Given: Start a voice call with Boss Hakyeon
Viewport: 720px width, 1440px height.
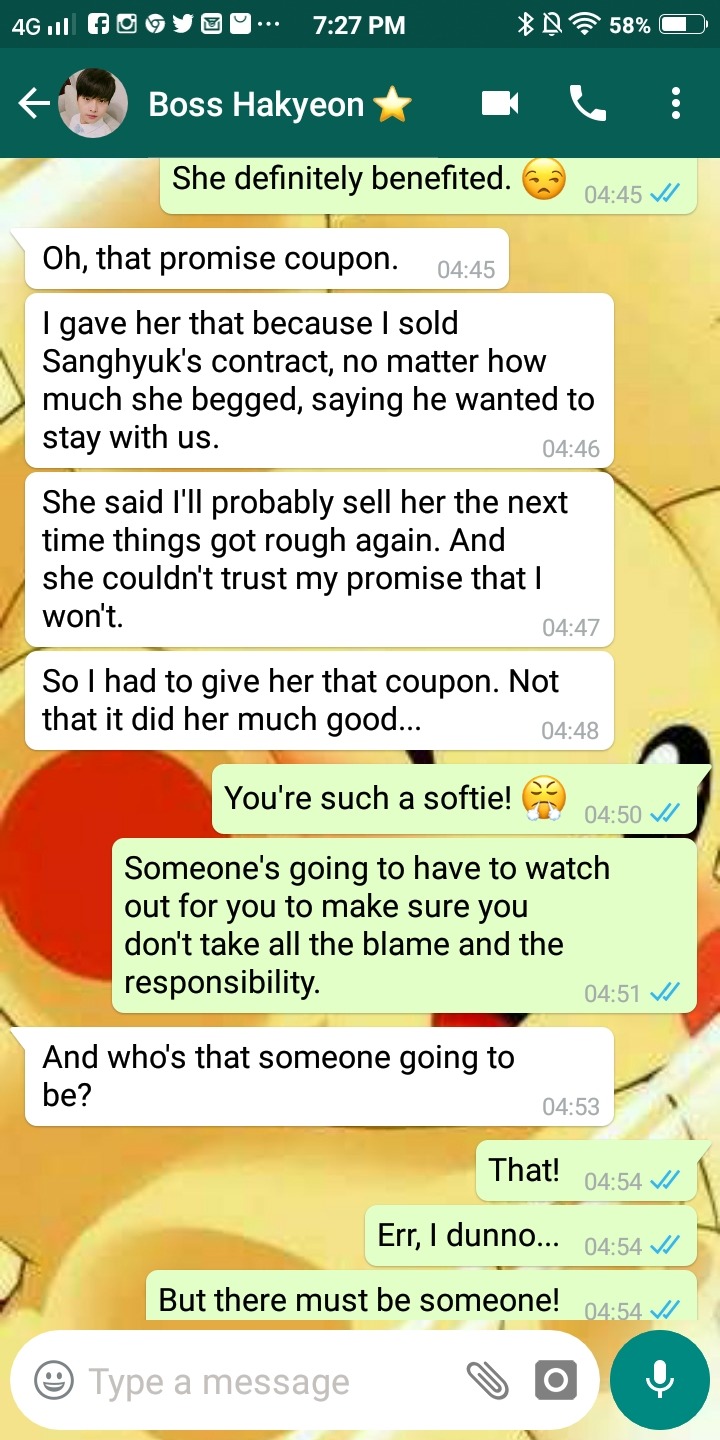Looking at the screenshot, I should tap(587, 103).
